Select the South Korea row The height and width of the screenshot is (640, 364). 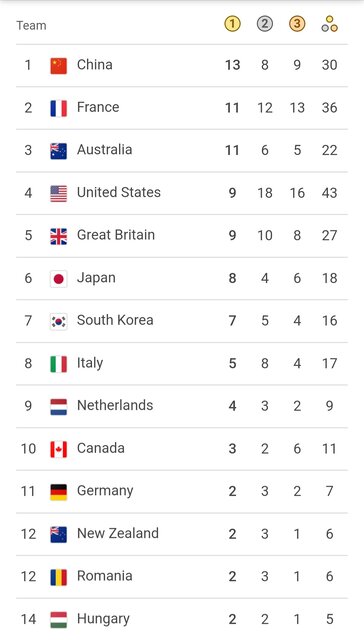(x=182, y=321)
